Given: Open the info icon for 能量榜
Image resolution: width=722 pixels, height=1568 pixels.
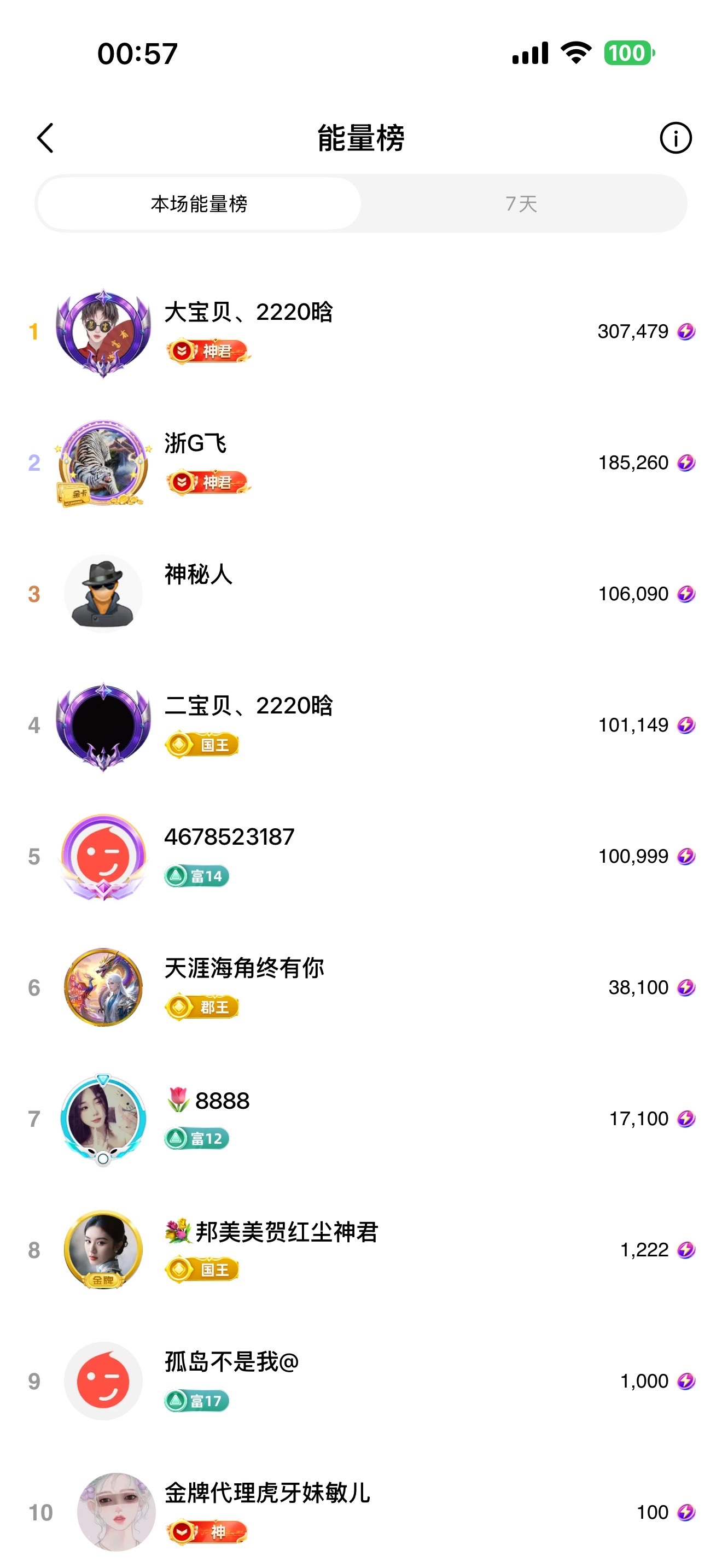Looking at the screenshot, I should pyautogui.click(x=675, y=138).
